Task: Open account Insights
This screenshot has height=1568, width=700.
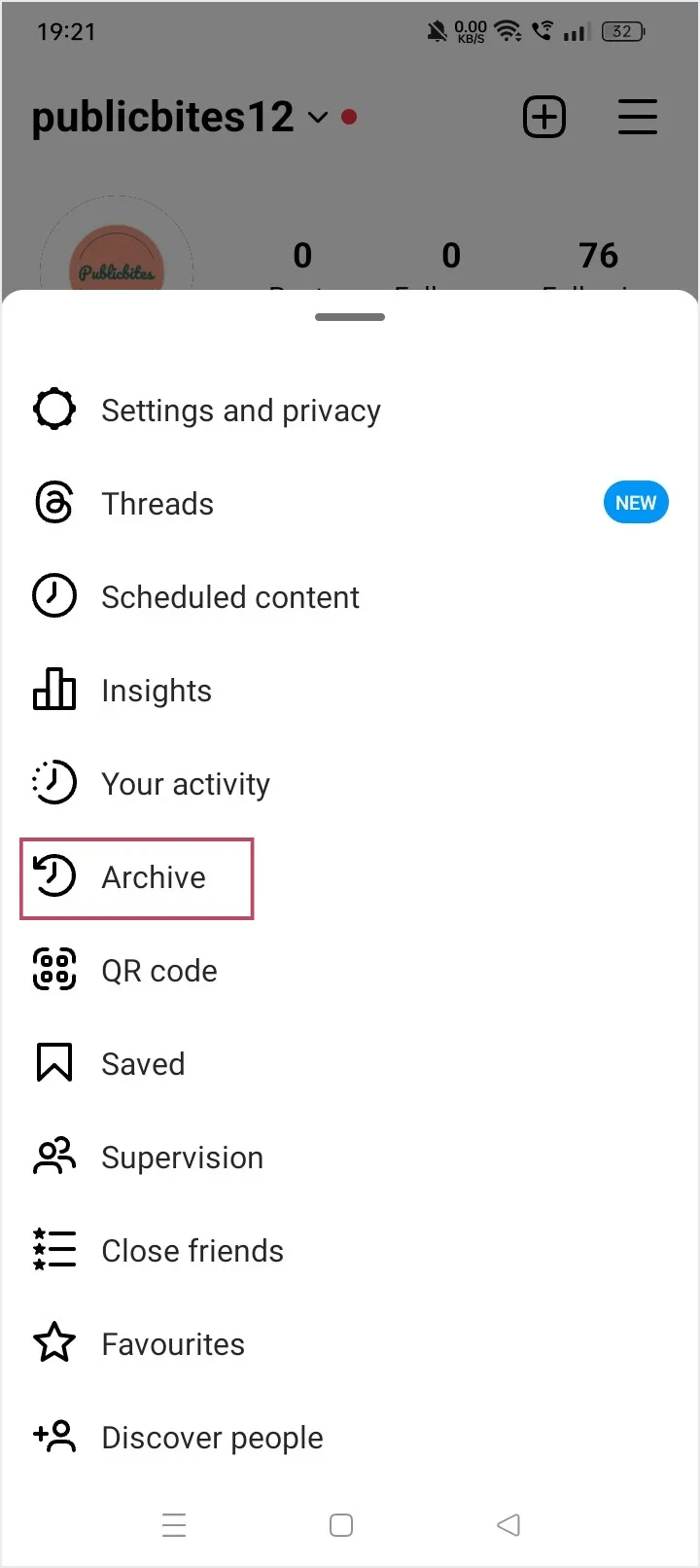Action: pos(156,691)
